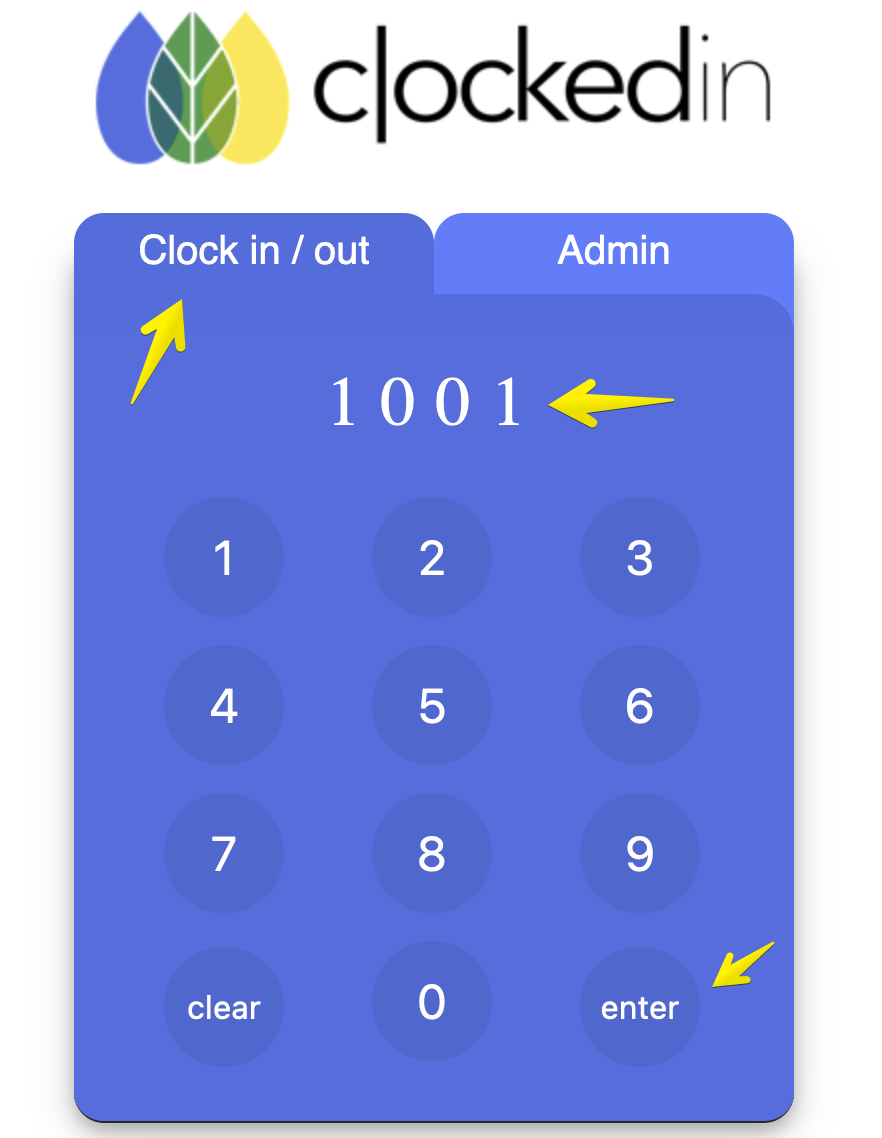Switch to the Admin tab

pos(613,252)
